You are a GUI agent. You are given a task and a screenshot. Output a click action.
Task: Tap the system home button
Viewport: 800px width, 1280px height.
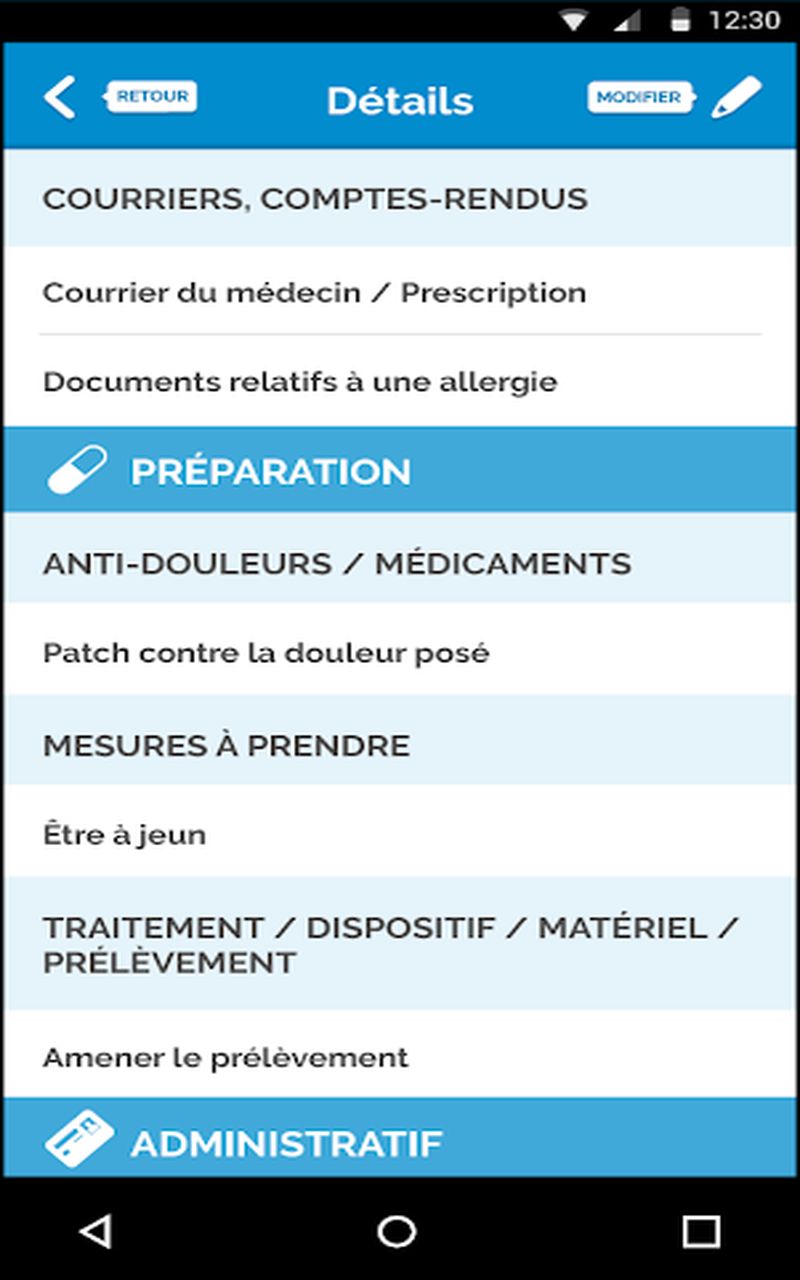(397, 1231)
